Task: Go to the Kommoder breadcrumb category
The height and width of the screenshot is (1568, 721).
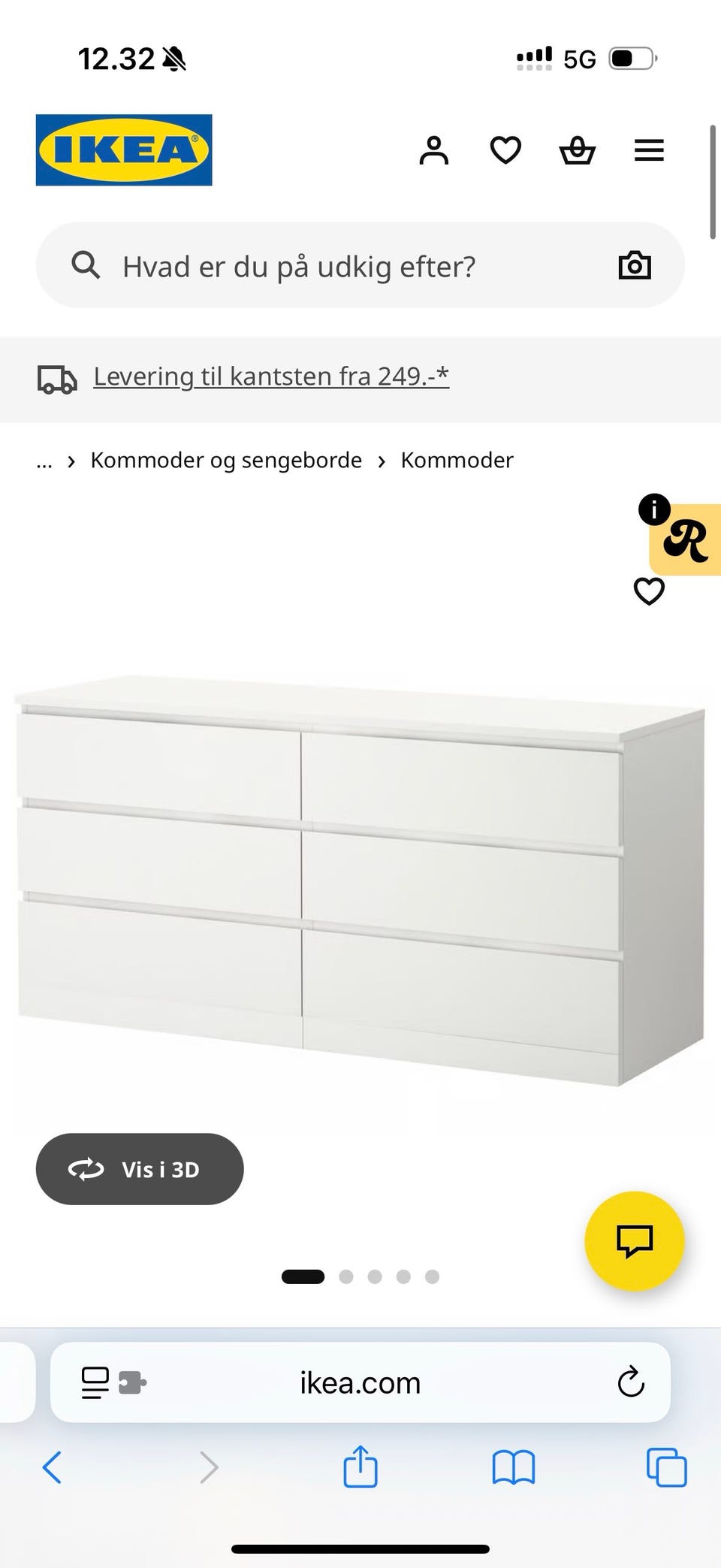Action: [x=457, y=460]
